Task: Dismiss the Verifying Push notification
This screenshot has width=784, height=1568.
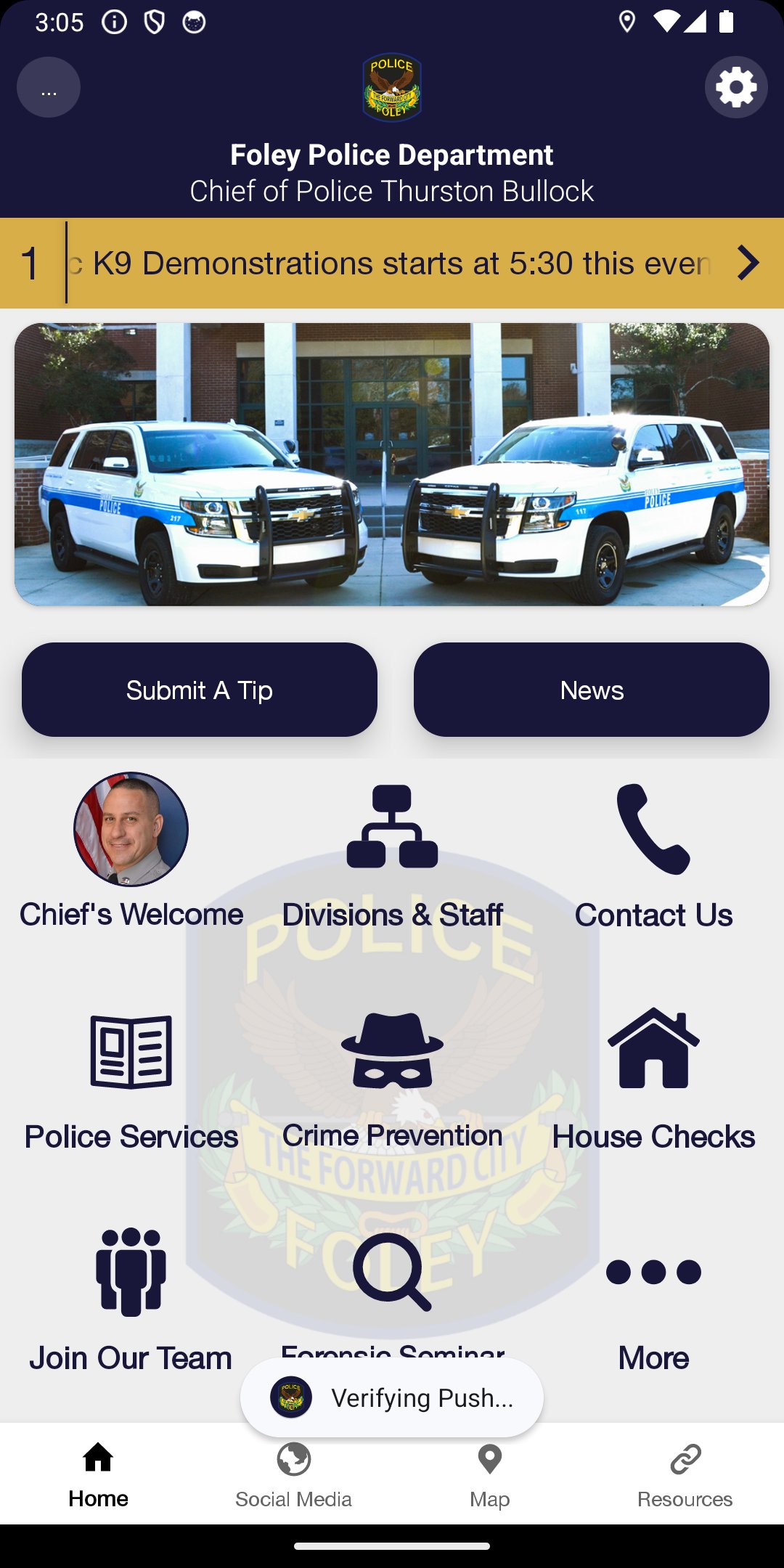Action: click(392, 1397)
